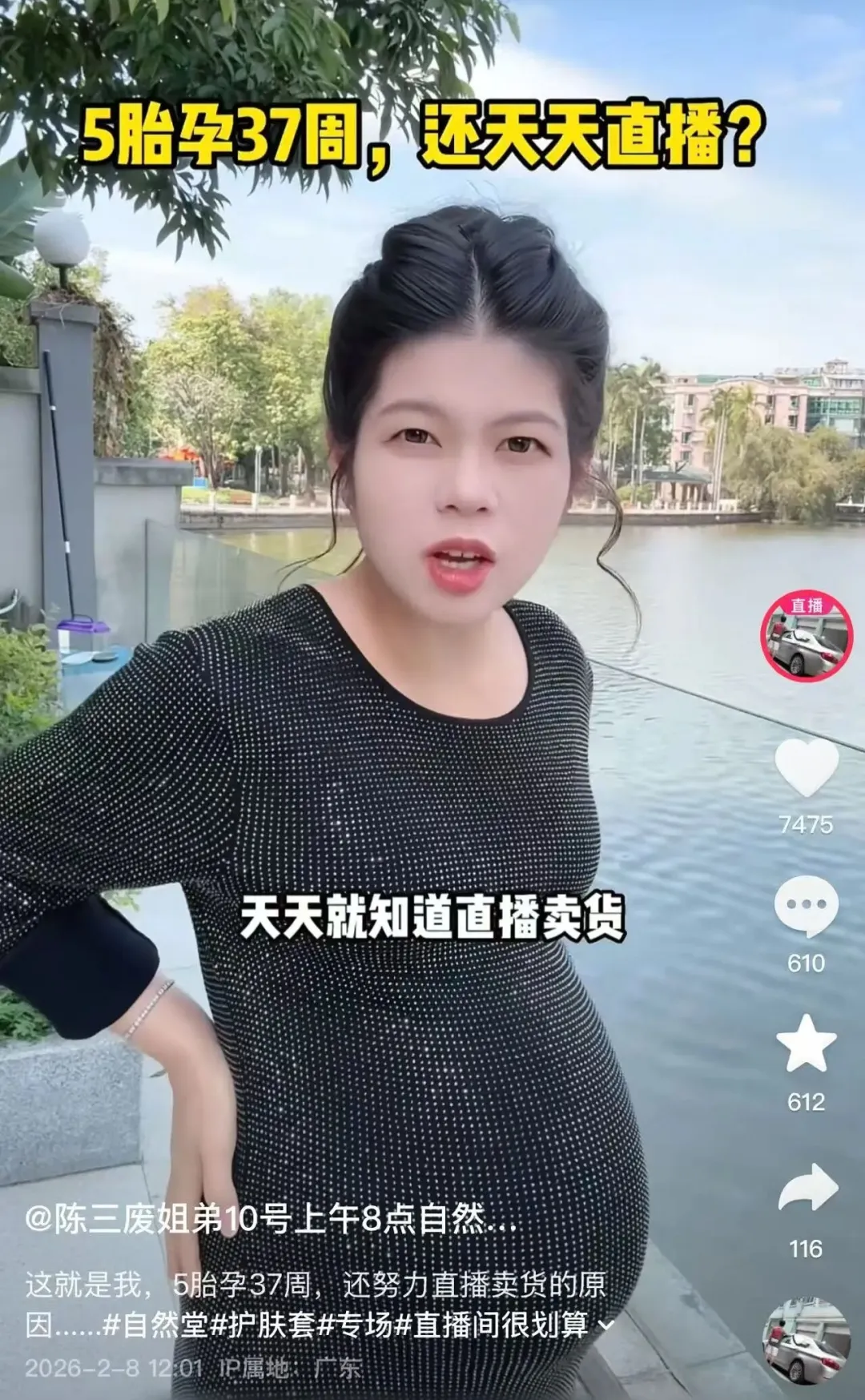
Task: Open the spinning music disc
Action: click(806, 1342)
